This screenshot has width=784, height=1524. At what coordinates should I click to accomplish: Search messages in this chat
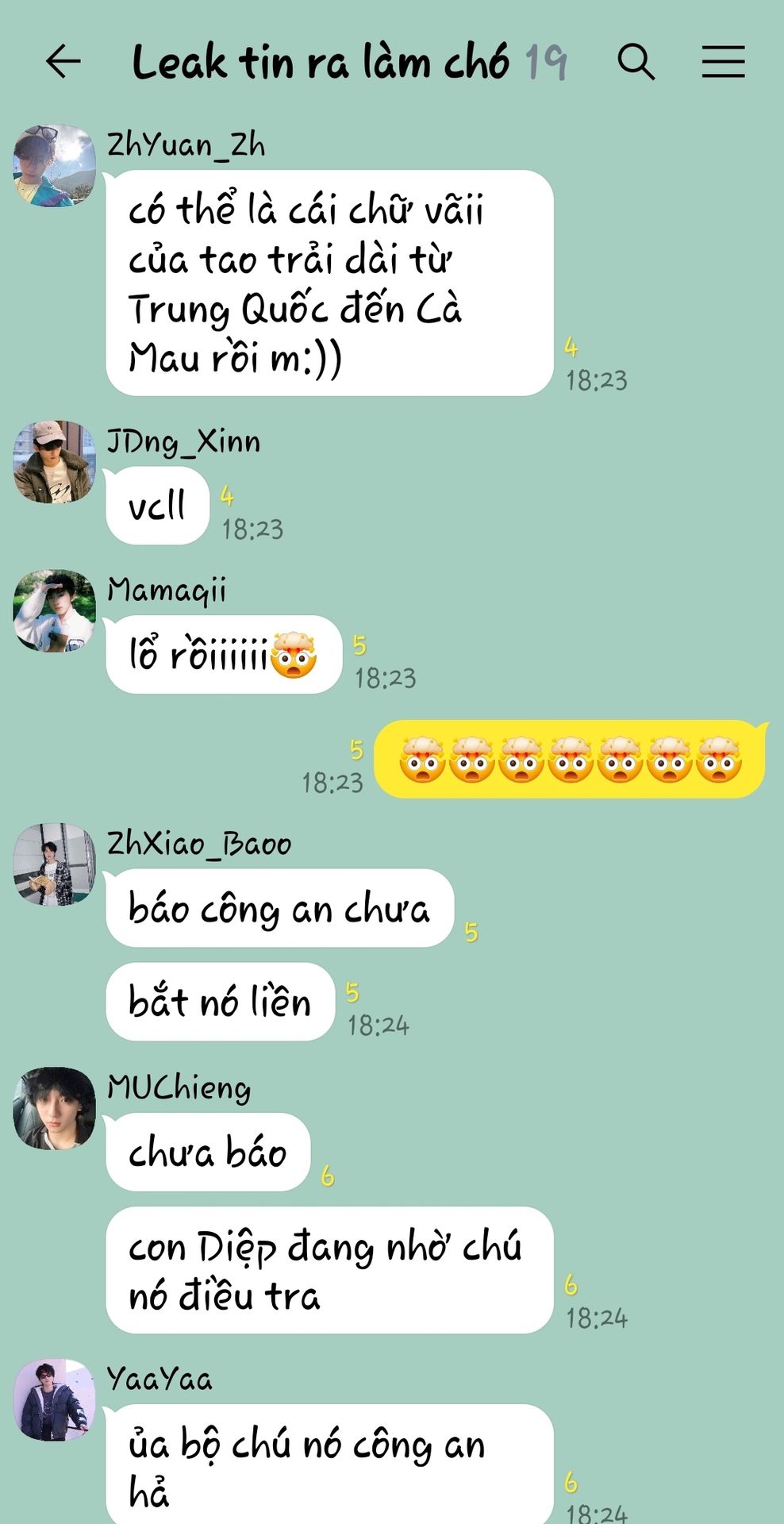[636, 62]
